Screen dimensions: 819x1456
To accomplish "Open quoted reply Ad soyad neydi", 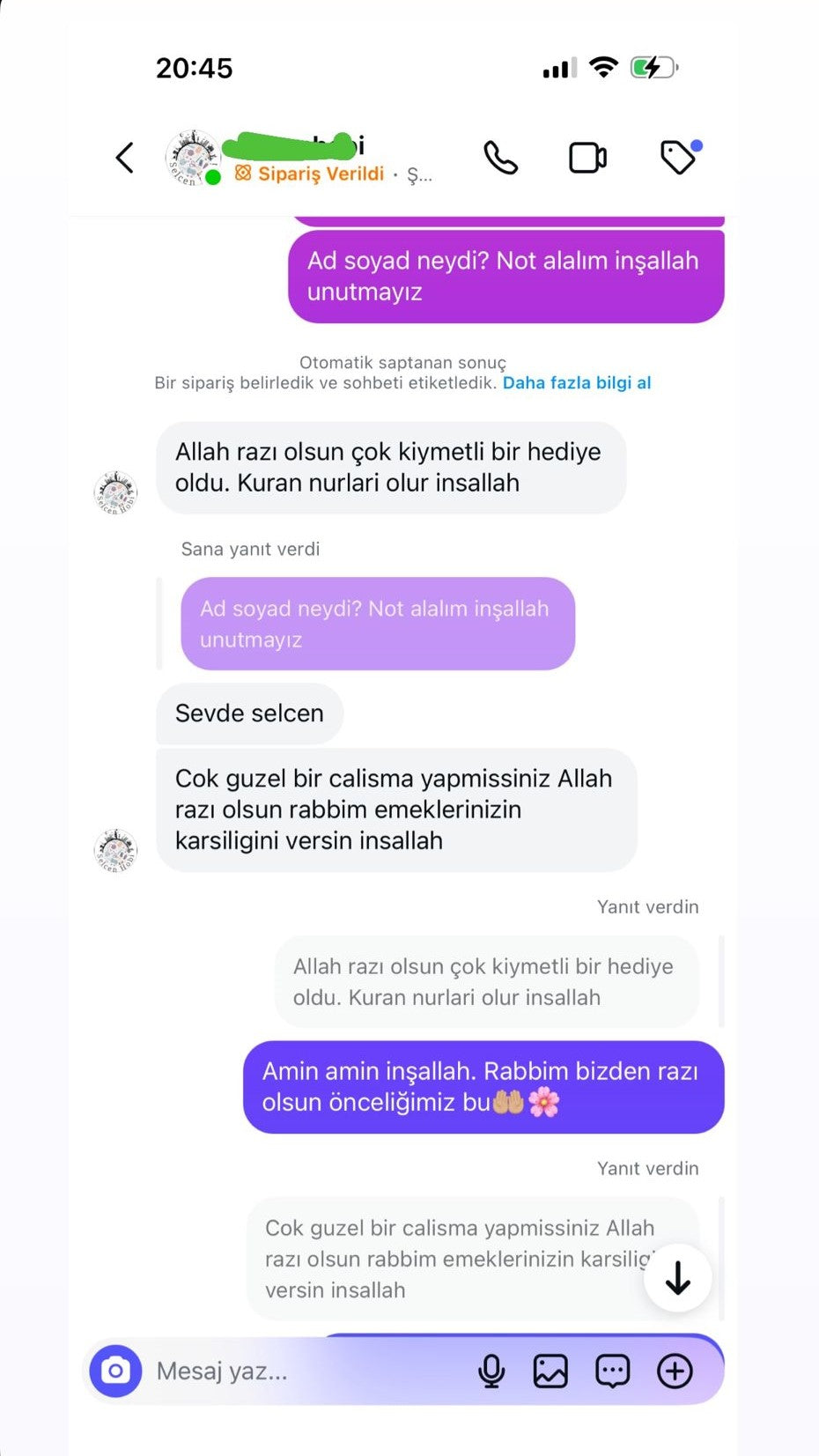I will pos(378,624).
